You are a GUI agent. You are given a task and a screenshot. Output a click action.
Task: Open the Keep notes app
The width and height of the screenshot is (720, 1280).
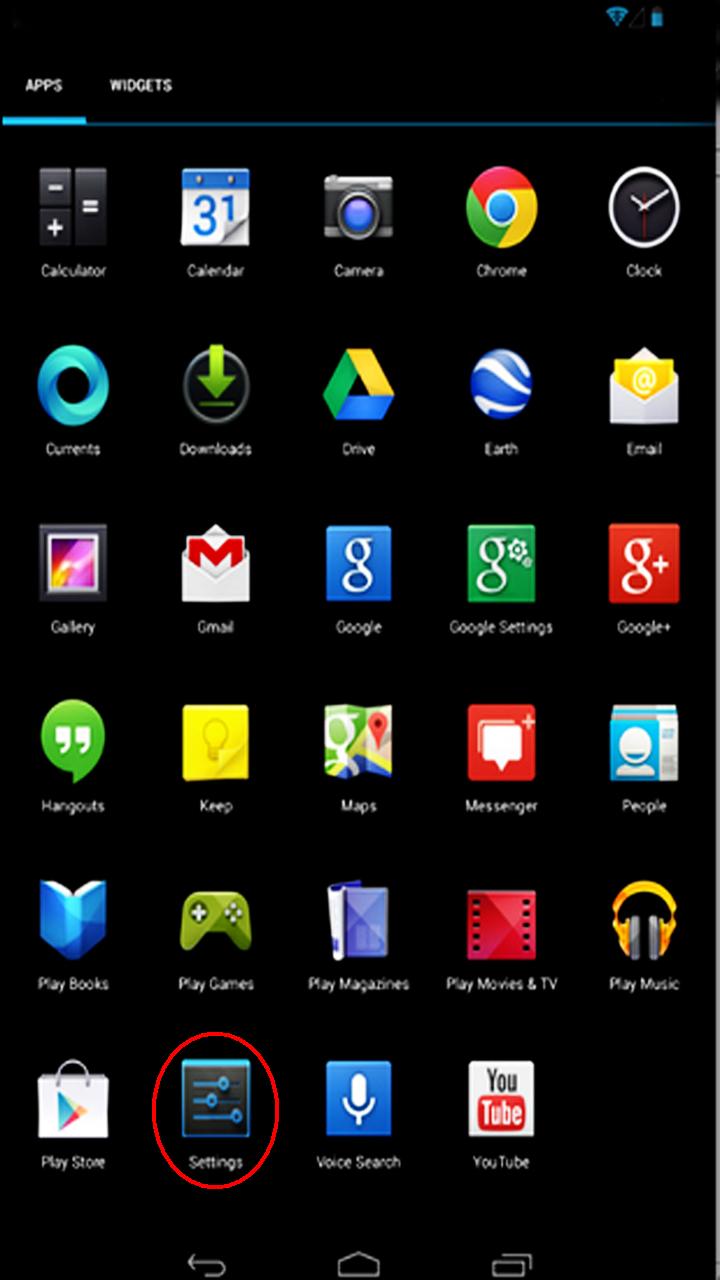point(215,742)
